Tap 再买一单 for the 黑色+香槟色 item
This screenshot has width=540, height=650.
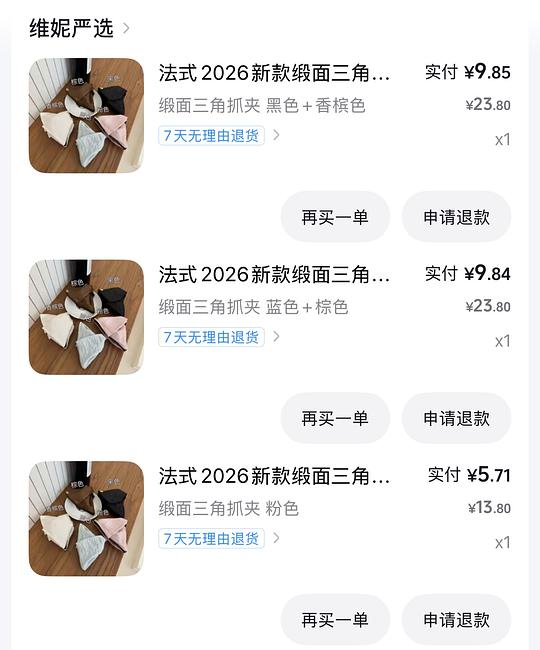[335, 217]
